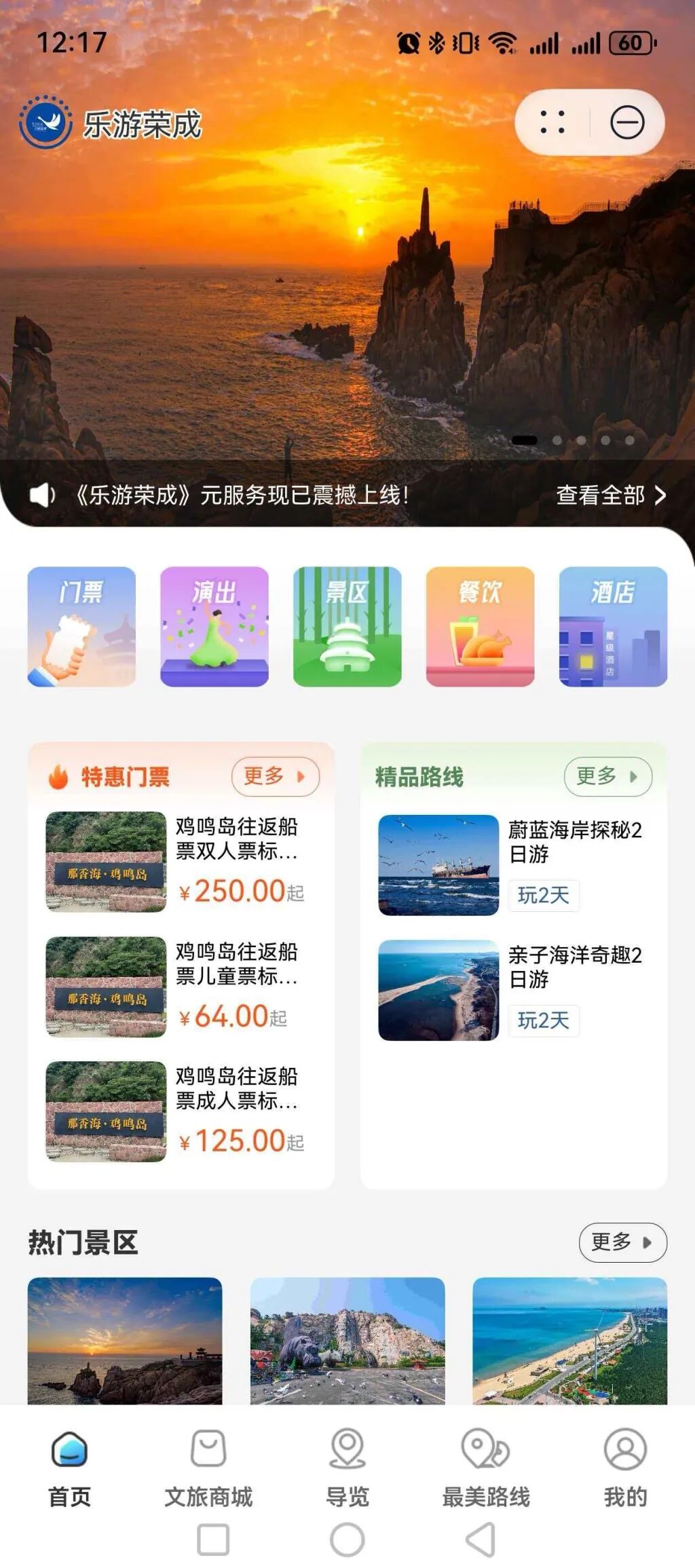This screenshot has width=695, height=1568.
Task: See more 热门景区 popular scenic spots
Action: pyautogui.click(x=622, y=1242)
